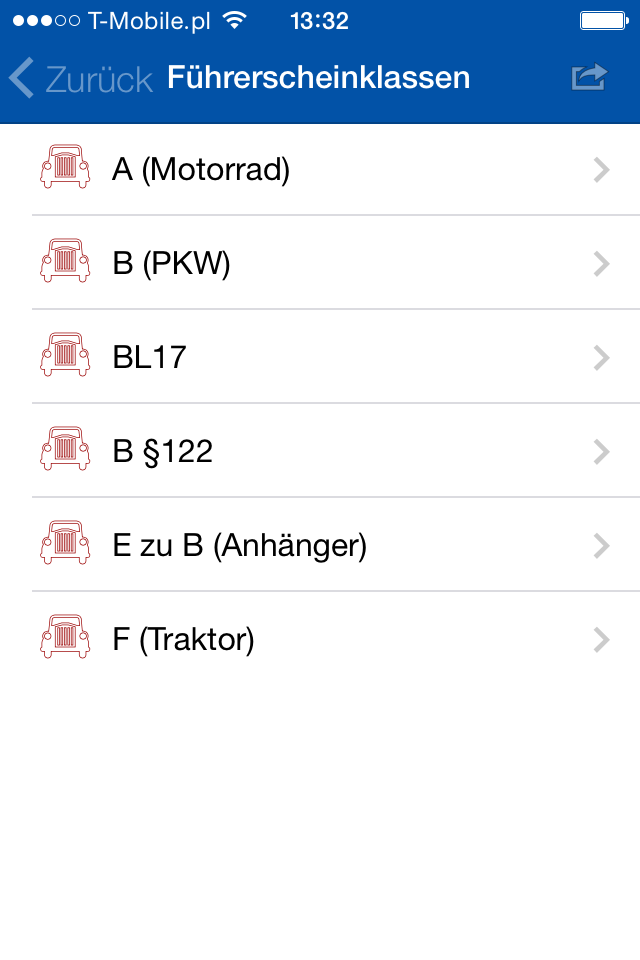The width and height of the screenshot is (640, 960).
Task: Go back with the Zurück button
Action: [x=82, y=78]
